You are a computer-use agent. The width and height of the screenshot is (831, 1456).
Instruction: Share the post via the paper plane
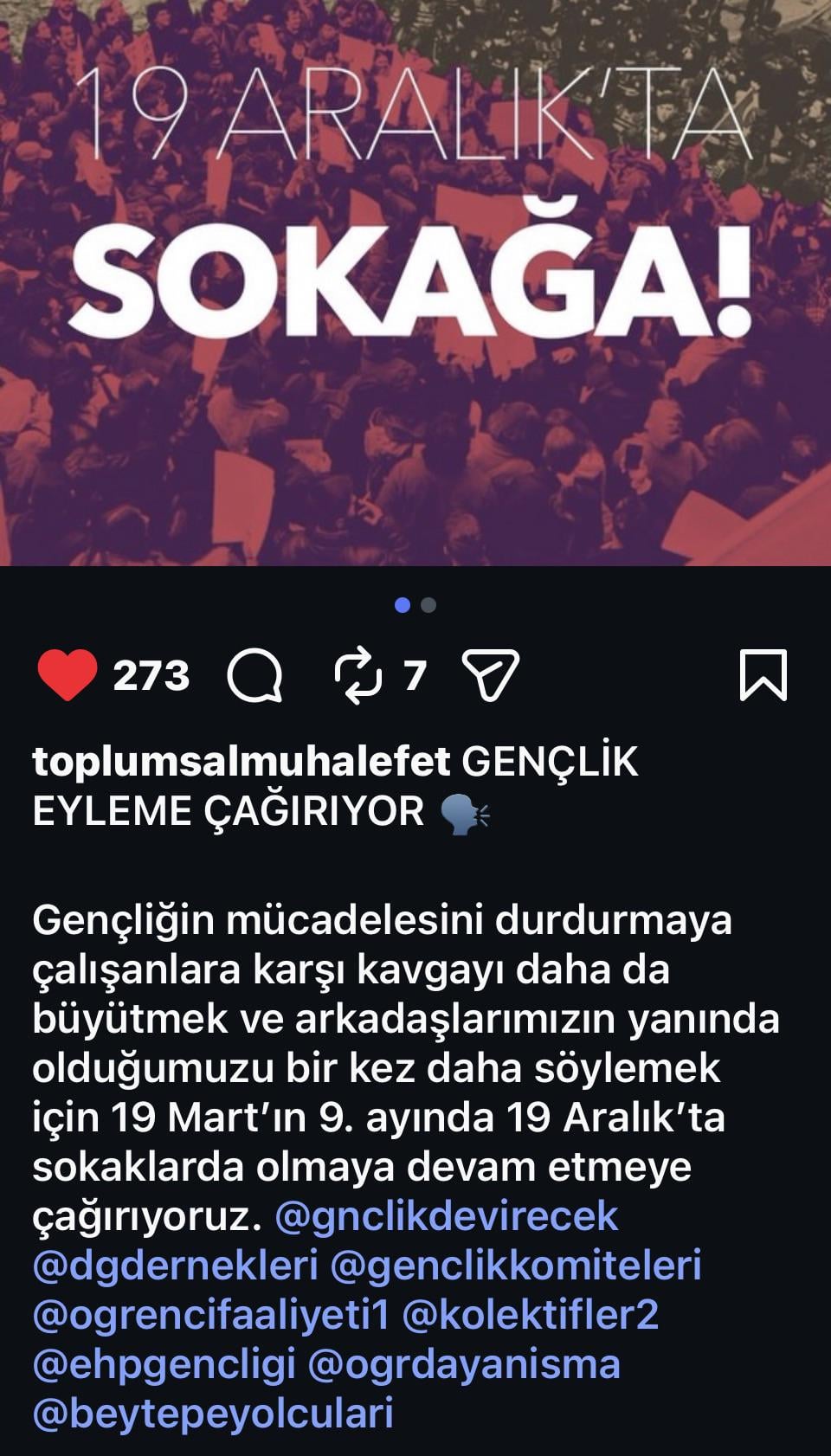[x=491, y=675]
